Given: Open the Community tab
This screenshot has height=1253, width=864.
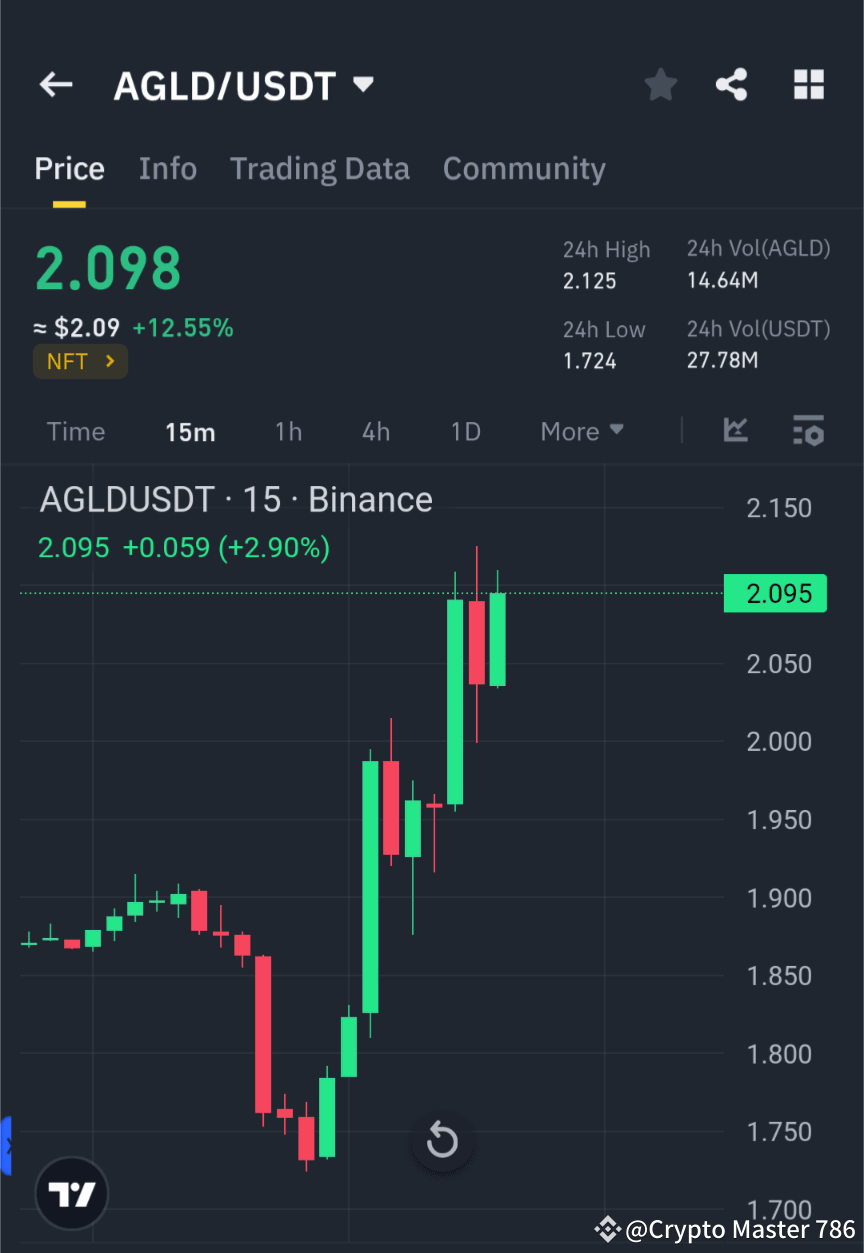Looking at the screenshot, I should pyautogui.click(x=524, y=168).
